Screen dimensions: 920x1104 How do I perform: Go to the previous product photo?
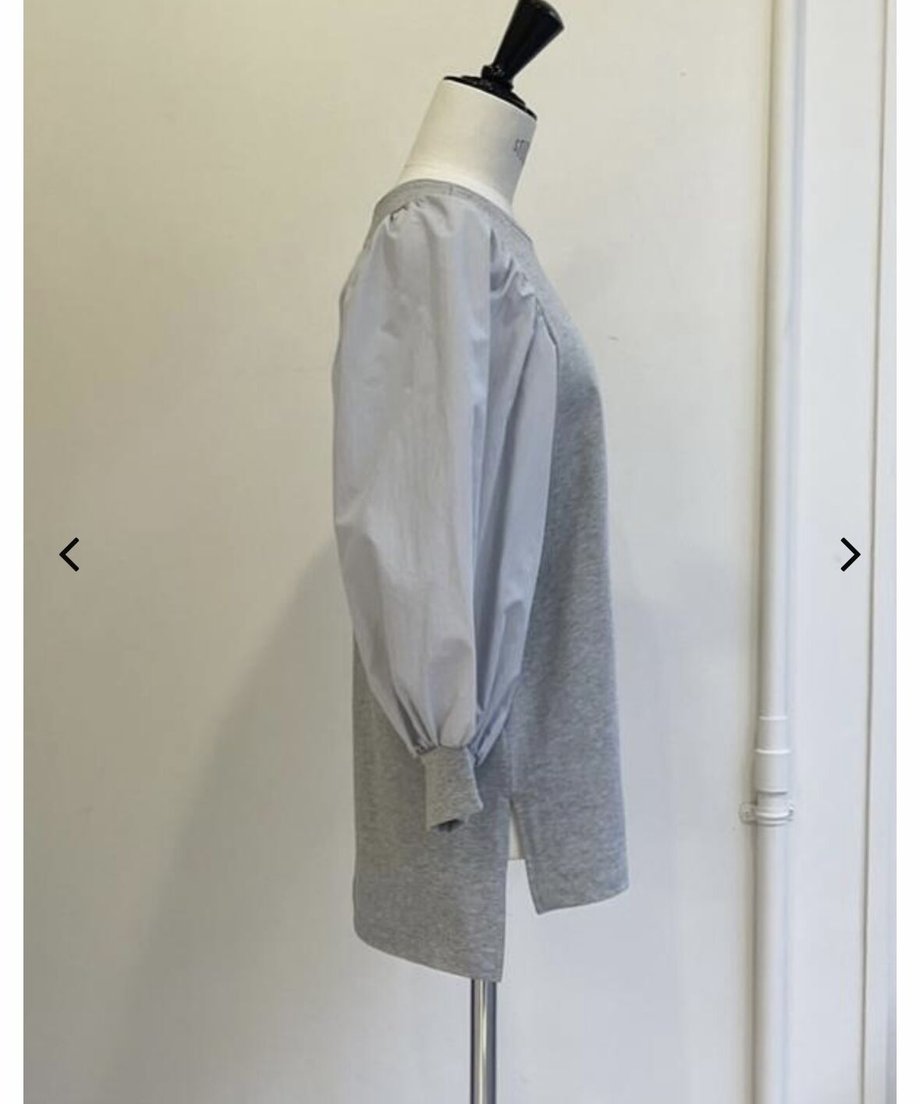click(x=69, y=554)
